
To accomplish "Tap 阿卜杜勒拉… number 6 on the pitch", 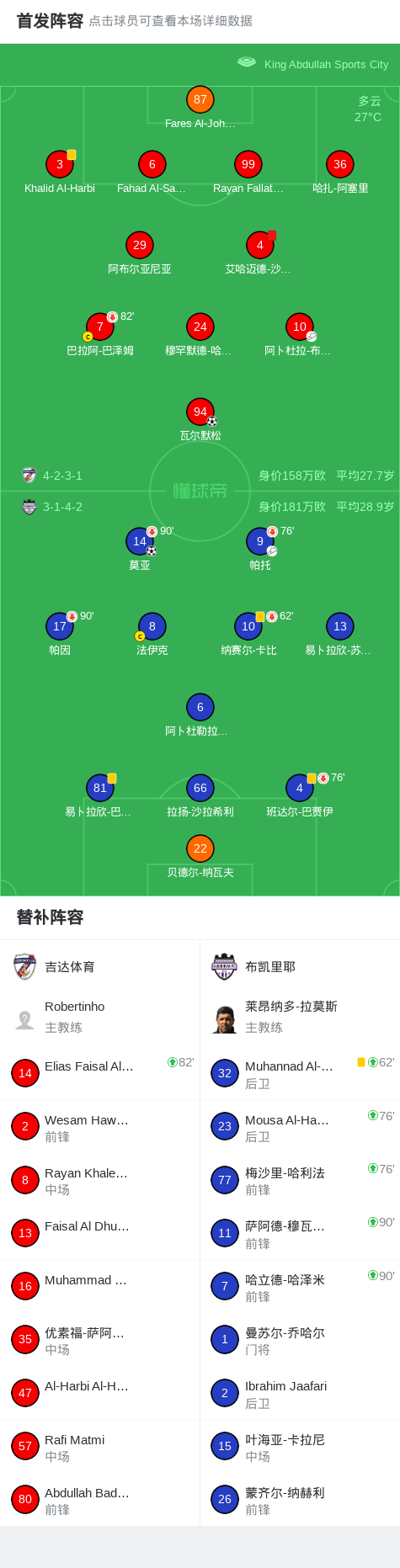I will pos(200,707).
